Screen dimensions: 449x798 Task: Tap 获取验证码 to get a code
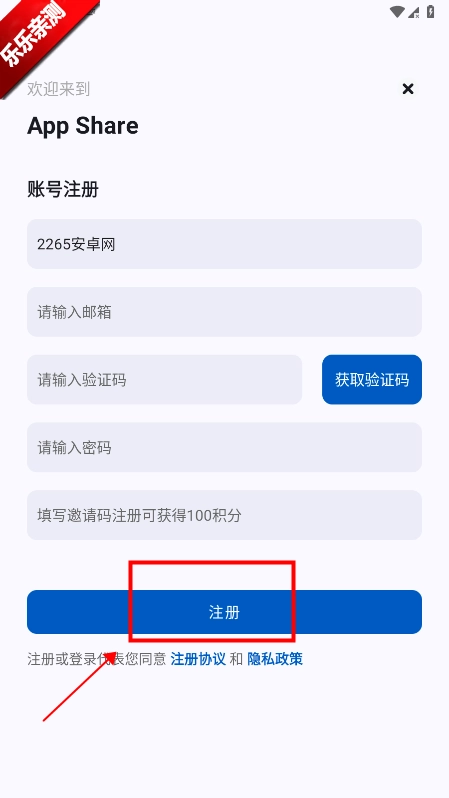pos(372,380)
